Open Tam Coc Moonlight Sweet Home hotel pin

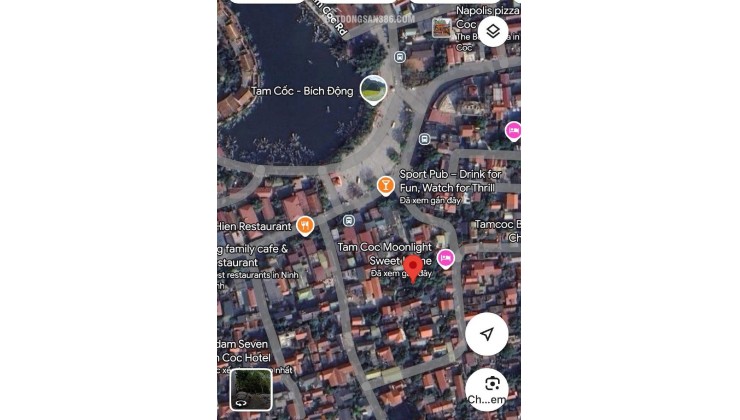(x=446, y=258)
